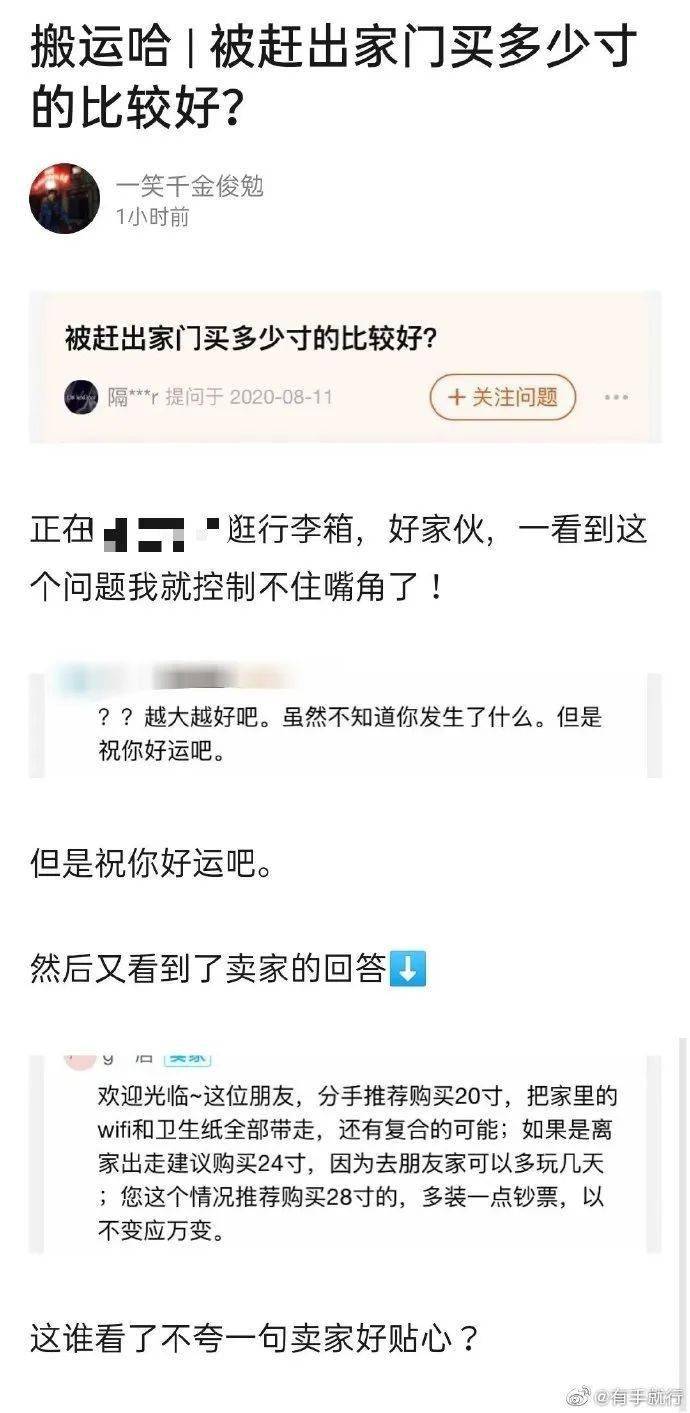The width and height of the screenshot is (690, 1413).
Task: Open the embedded question card image
Action: click(345, 367)
